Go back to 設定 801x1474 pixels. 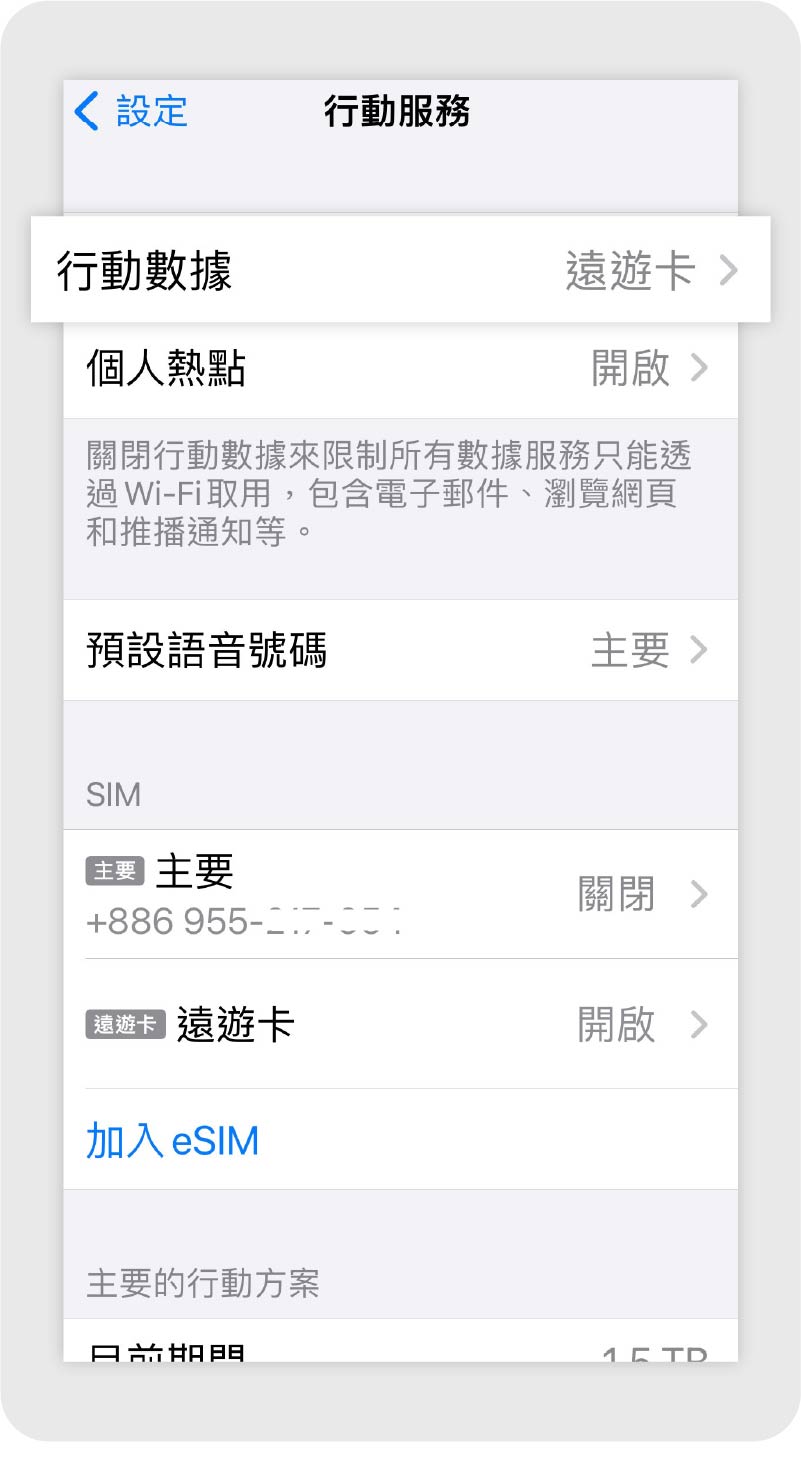pyautogui.click(x=130, y=111)
